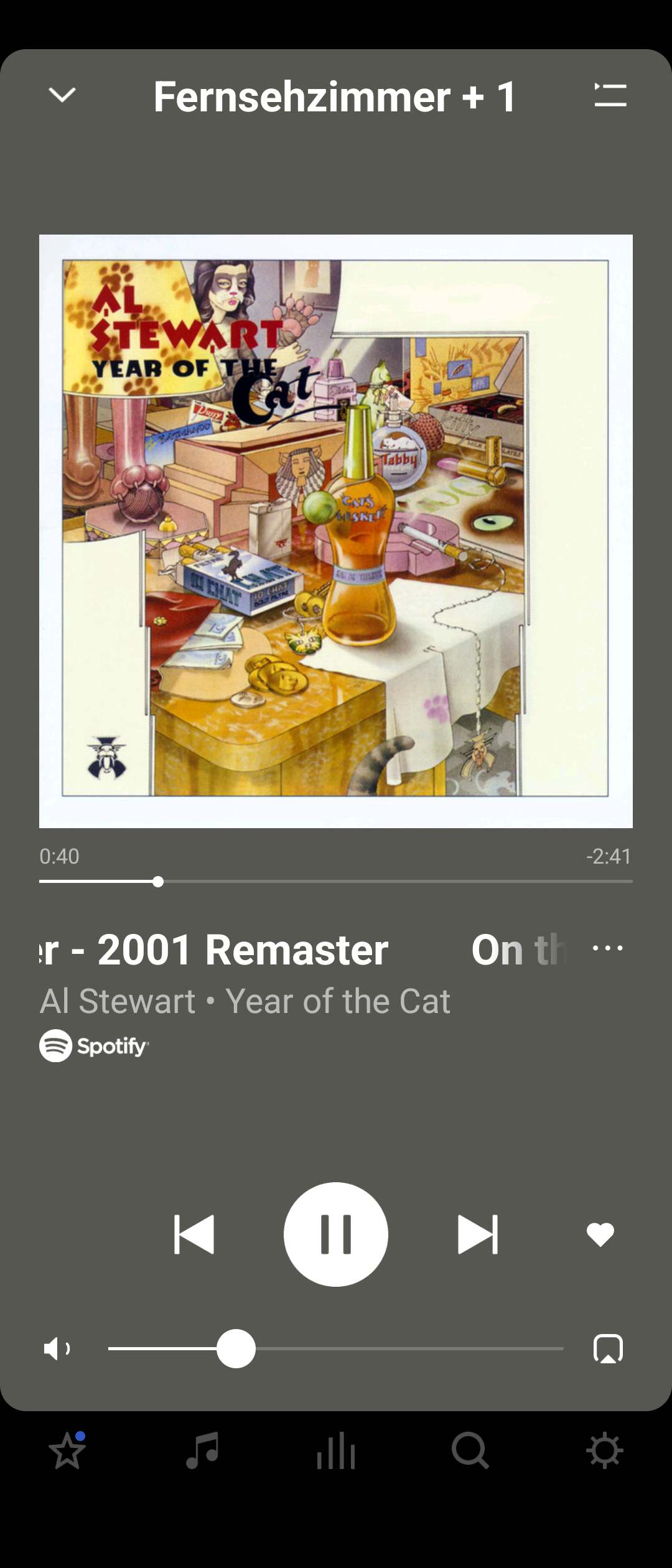Switch to the rooms tab
672x1568 pixels.
coord(336,1451)
